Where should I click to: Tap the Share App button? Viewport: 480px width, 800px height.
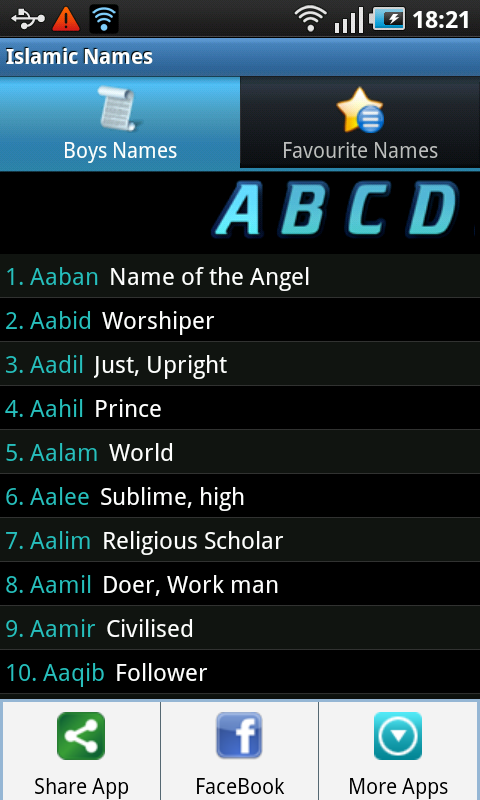tap(81, 751)
